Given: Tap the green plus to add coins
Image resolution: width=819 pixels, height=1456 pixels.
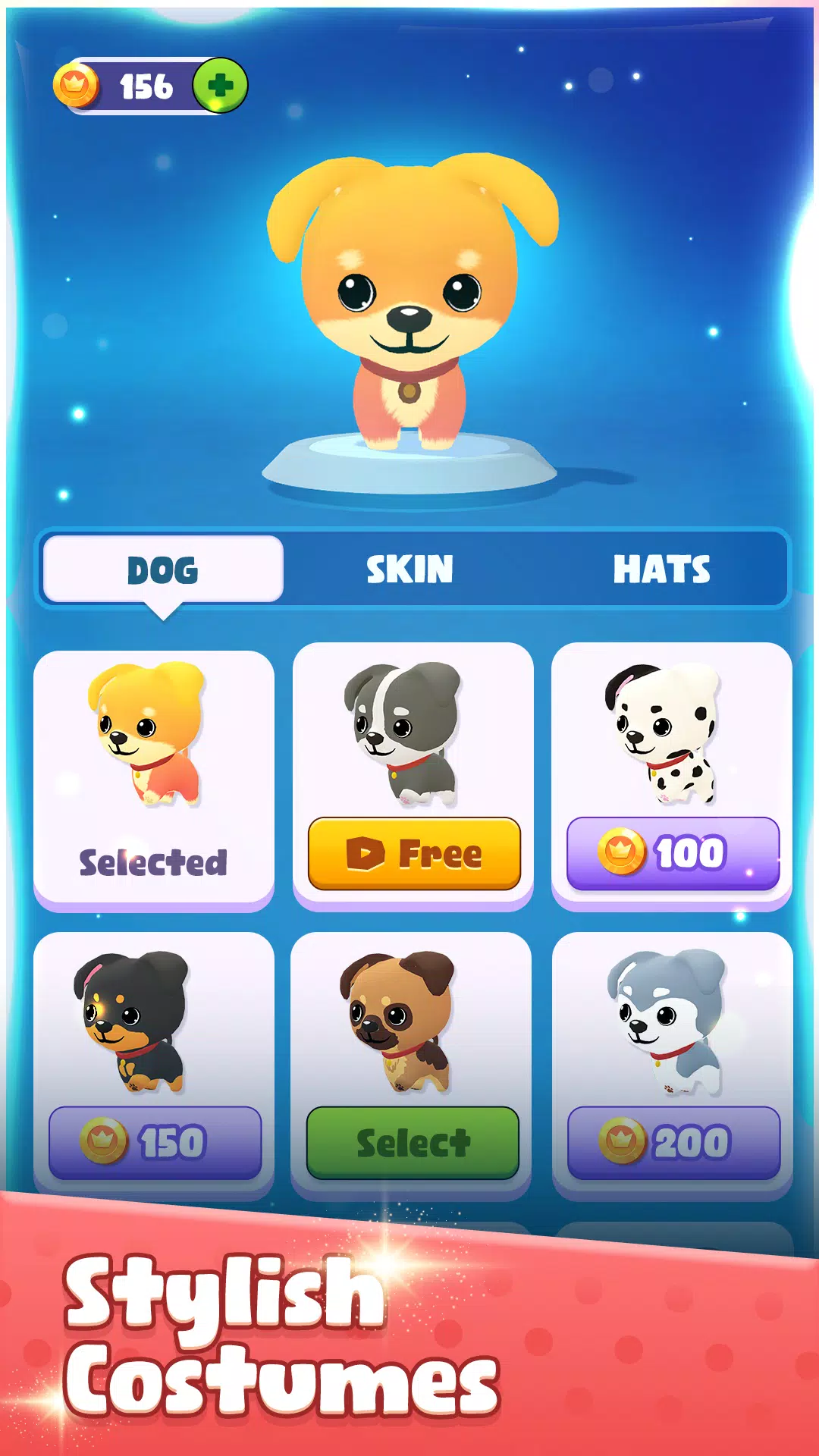Looking at the screenshot, I should click(x=220, y=86).
